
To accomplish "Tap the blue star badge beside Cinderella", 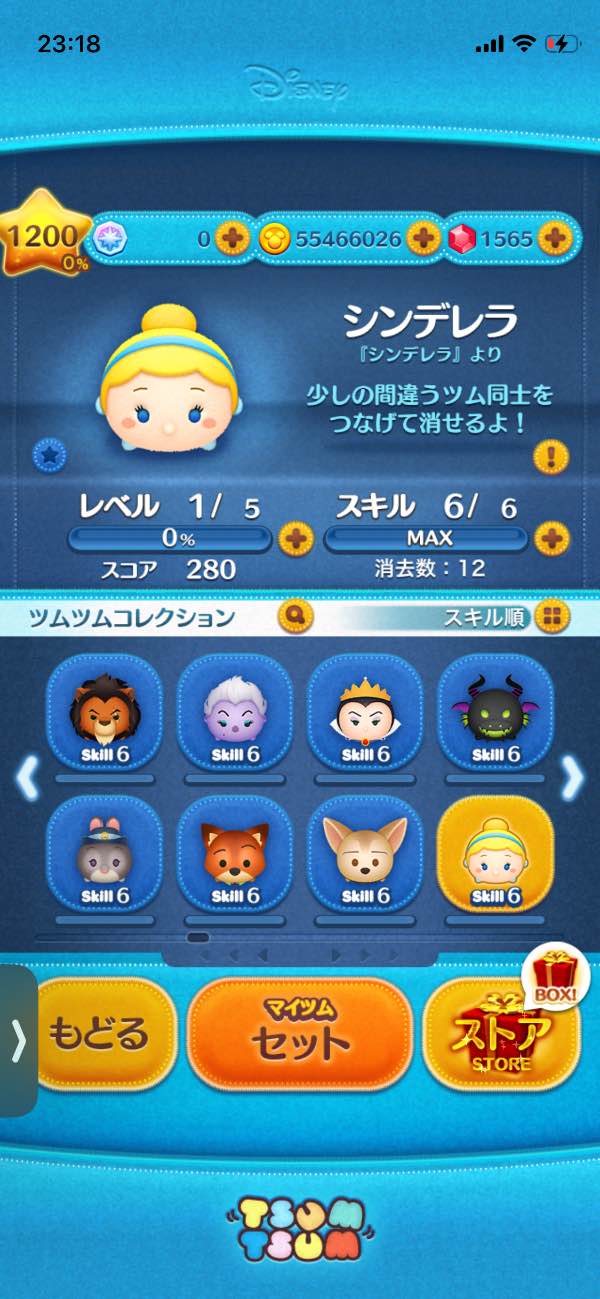I will tap(49, 455).
